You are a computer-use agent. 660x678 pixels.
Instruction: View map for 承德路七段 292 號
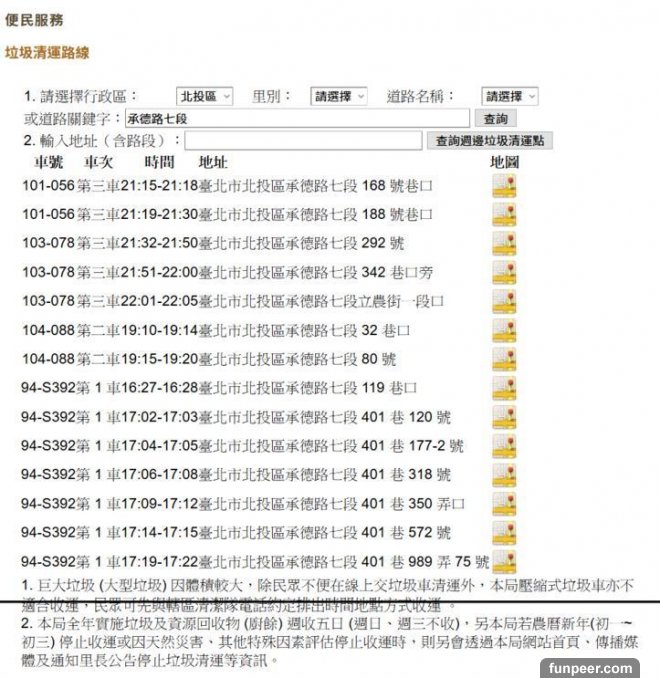(503, 243)
